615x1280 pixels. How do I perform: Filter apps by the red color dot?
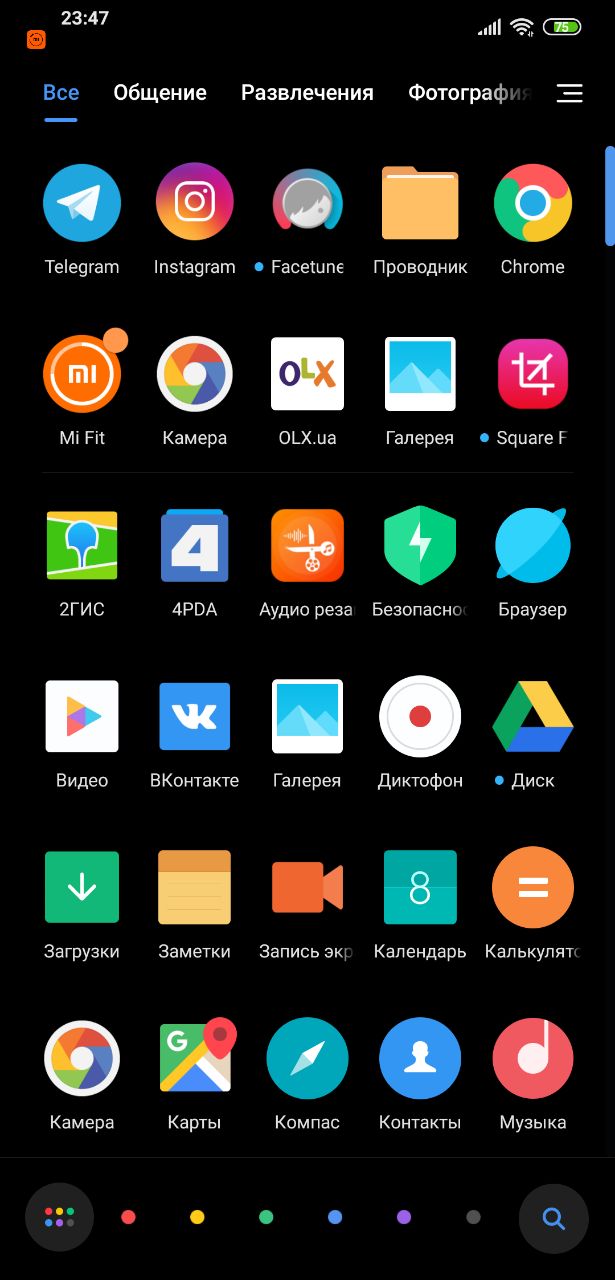tap(128, 1217)
